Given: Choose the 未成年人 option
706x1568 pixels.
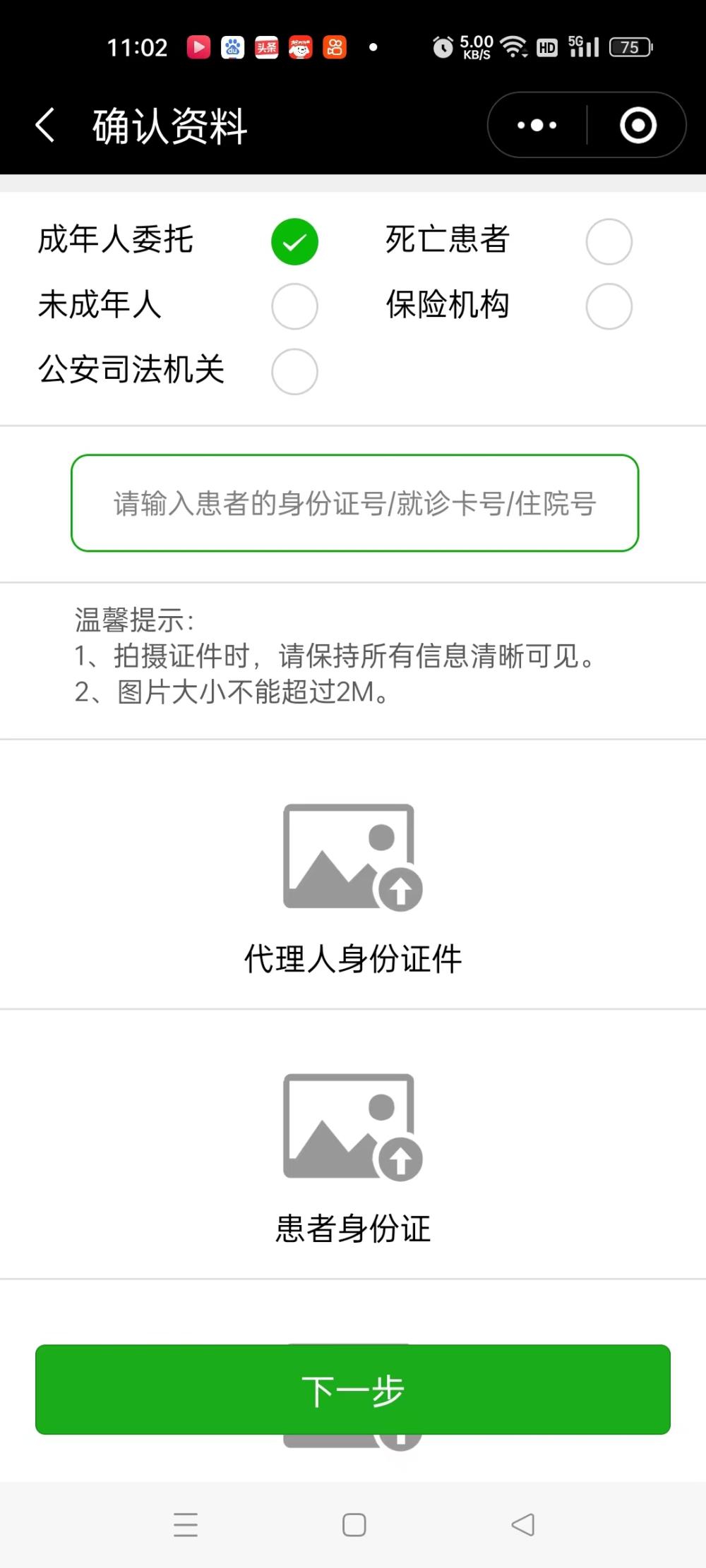Looking at the screenshot, I should [x=294, y=307].
